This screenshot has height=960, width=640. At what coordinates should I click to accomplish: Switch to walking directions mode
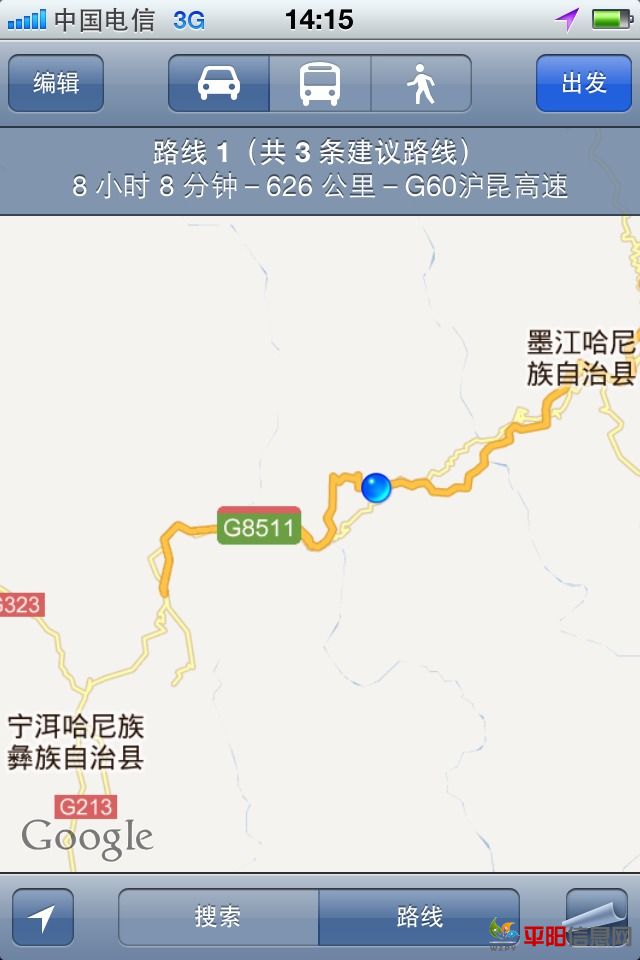421,83
